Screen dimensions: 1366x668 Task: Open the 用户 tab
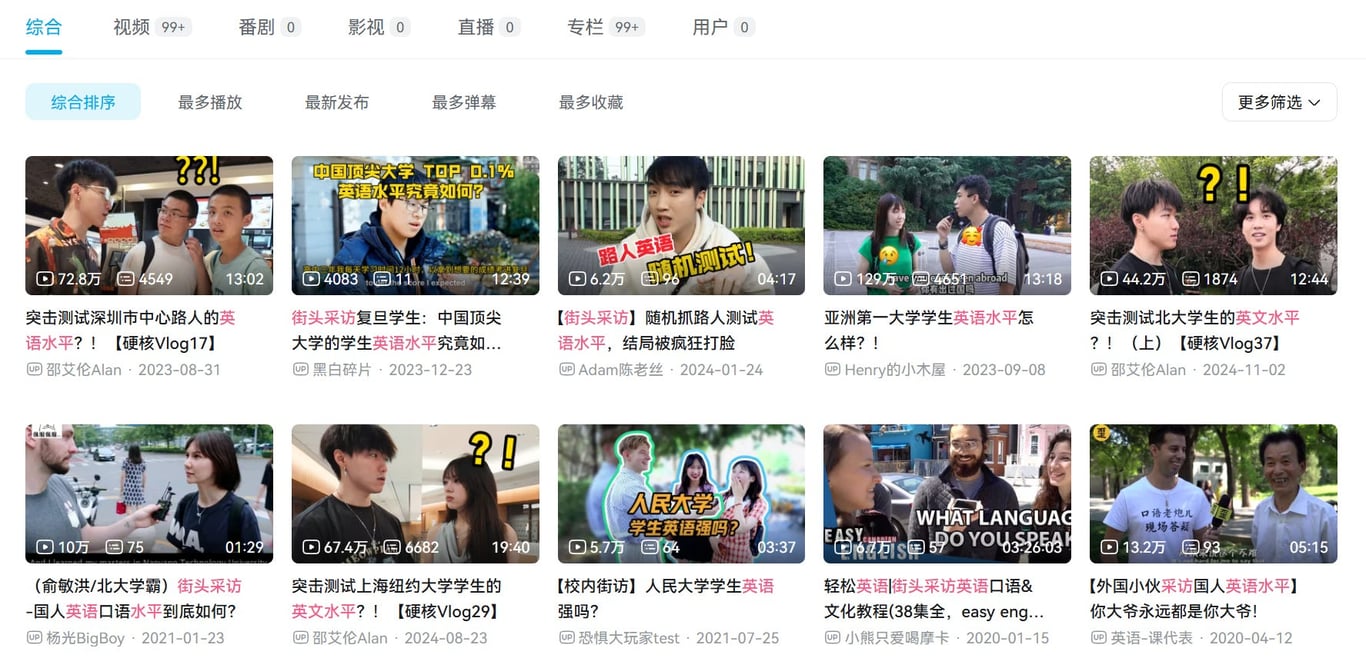pyautogui.click(x=710, y=27)
